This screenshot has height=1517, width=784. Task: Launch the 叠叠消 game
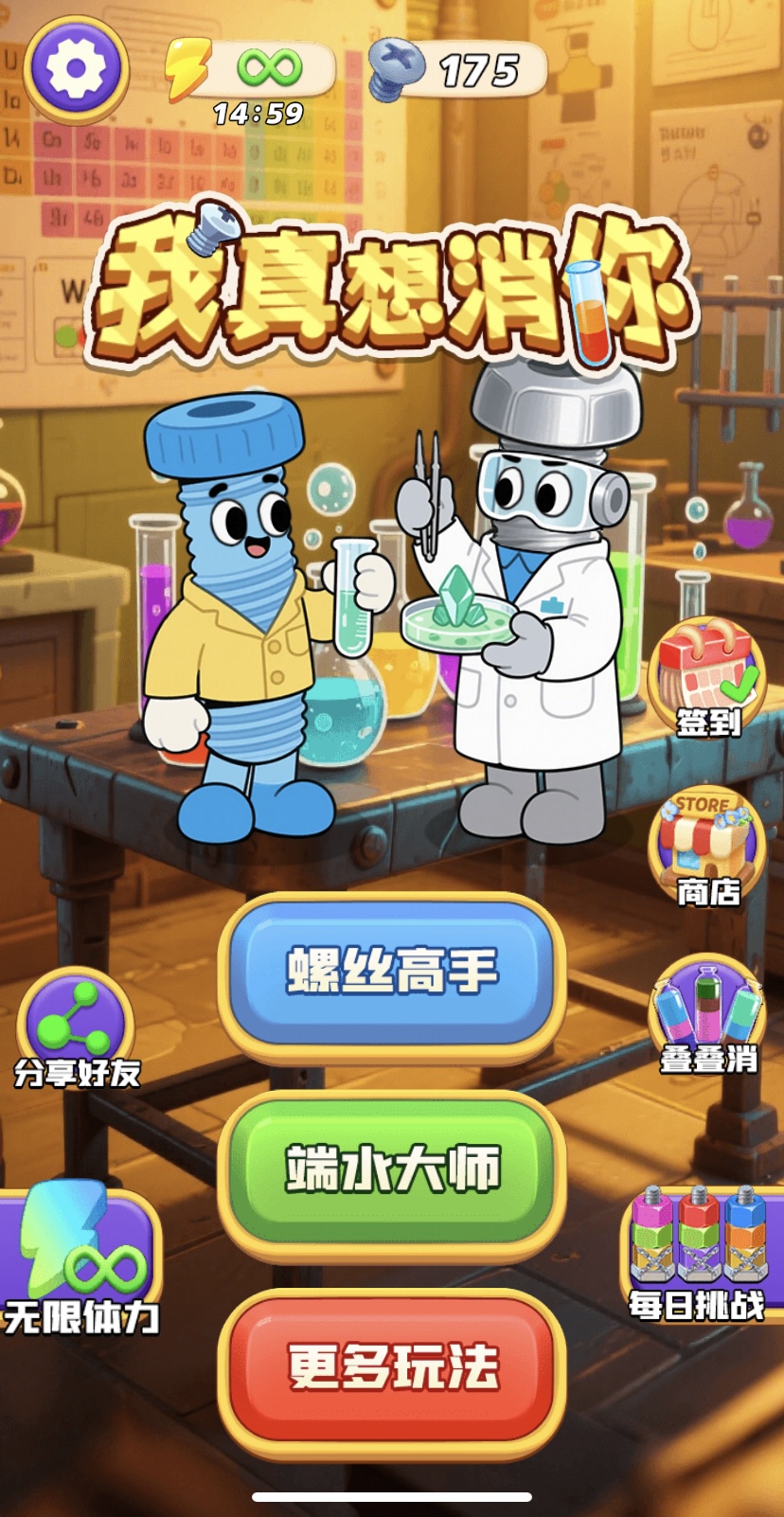pos(707,1018)
